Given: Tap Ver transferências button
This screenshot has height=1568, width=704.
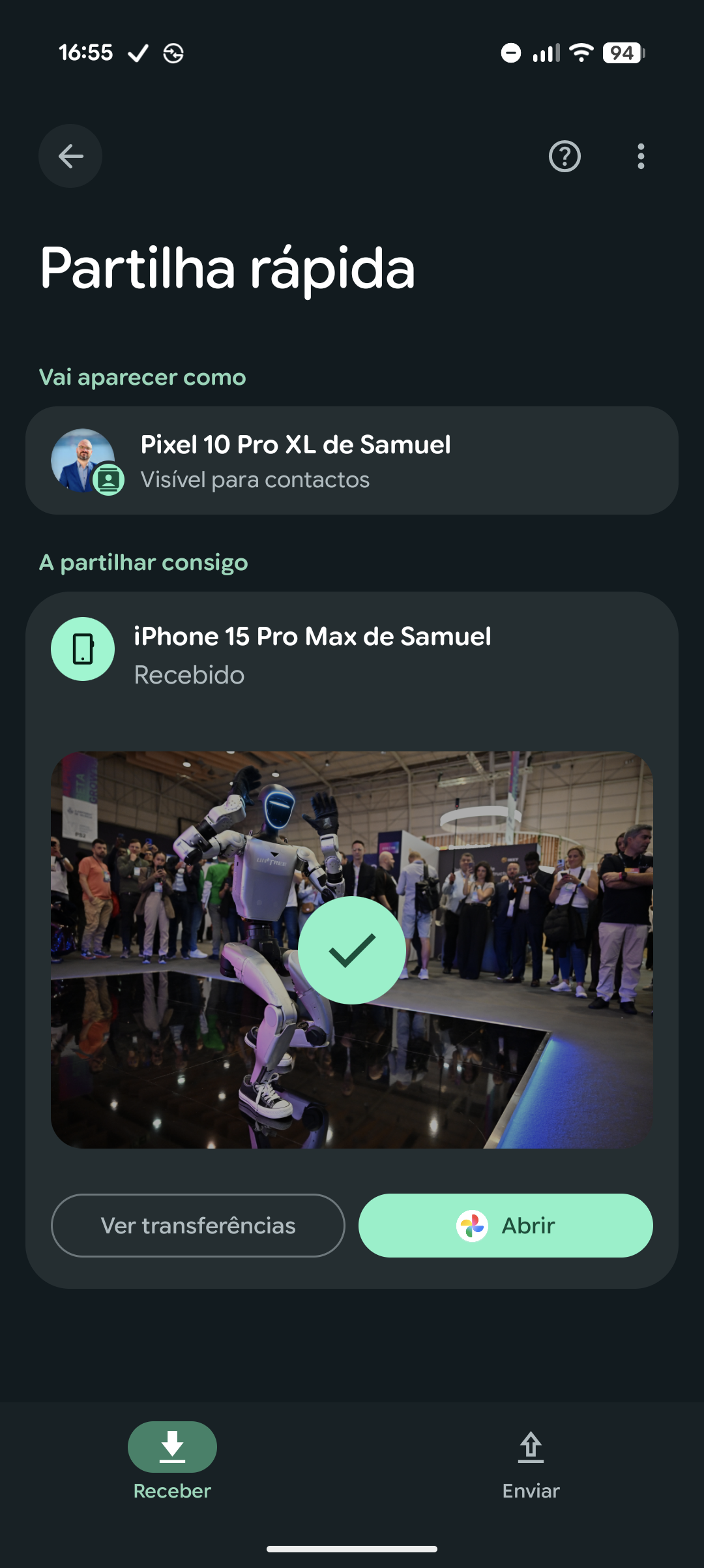Looking at the screenshot, I should tap(198, 1226).
